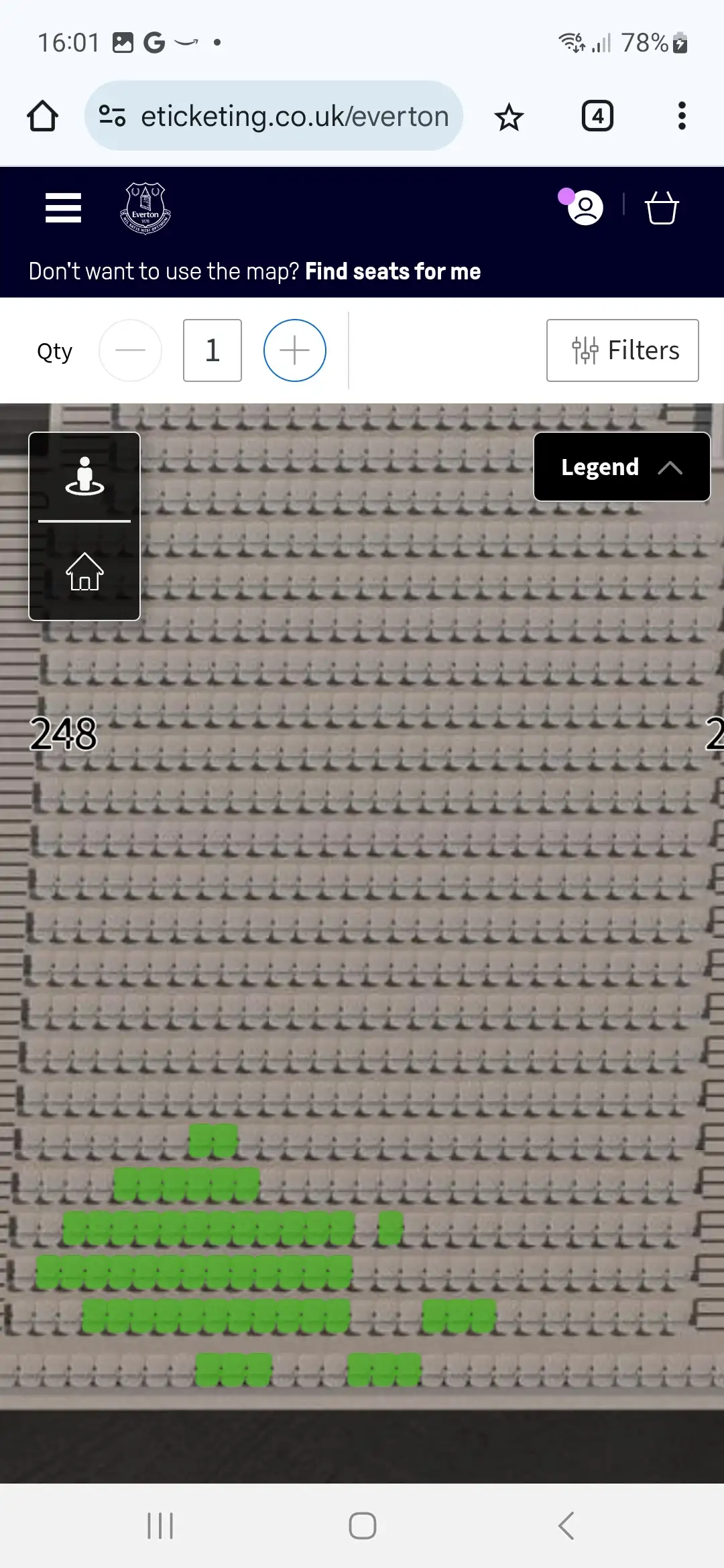Bookmark this page with the star

509,117
